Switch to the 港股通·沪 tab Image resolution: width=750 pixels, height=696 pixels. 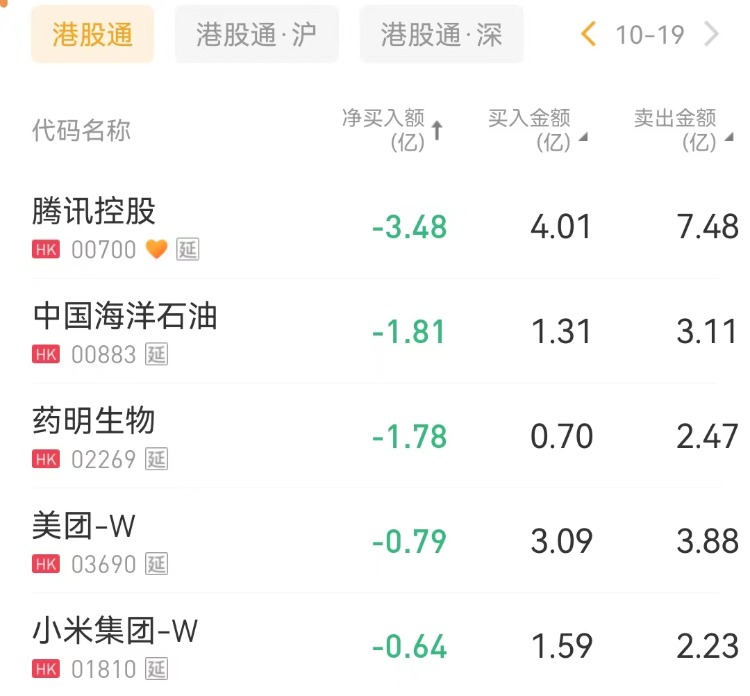click(x=256, y=35)
